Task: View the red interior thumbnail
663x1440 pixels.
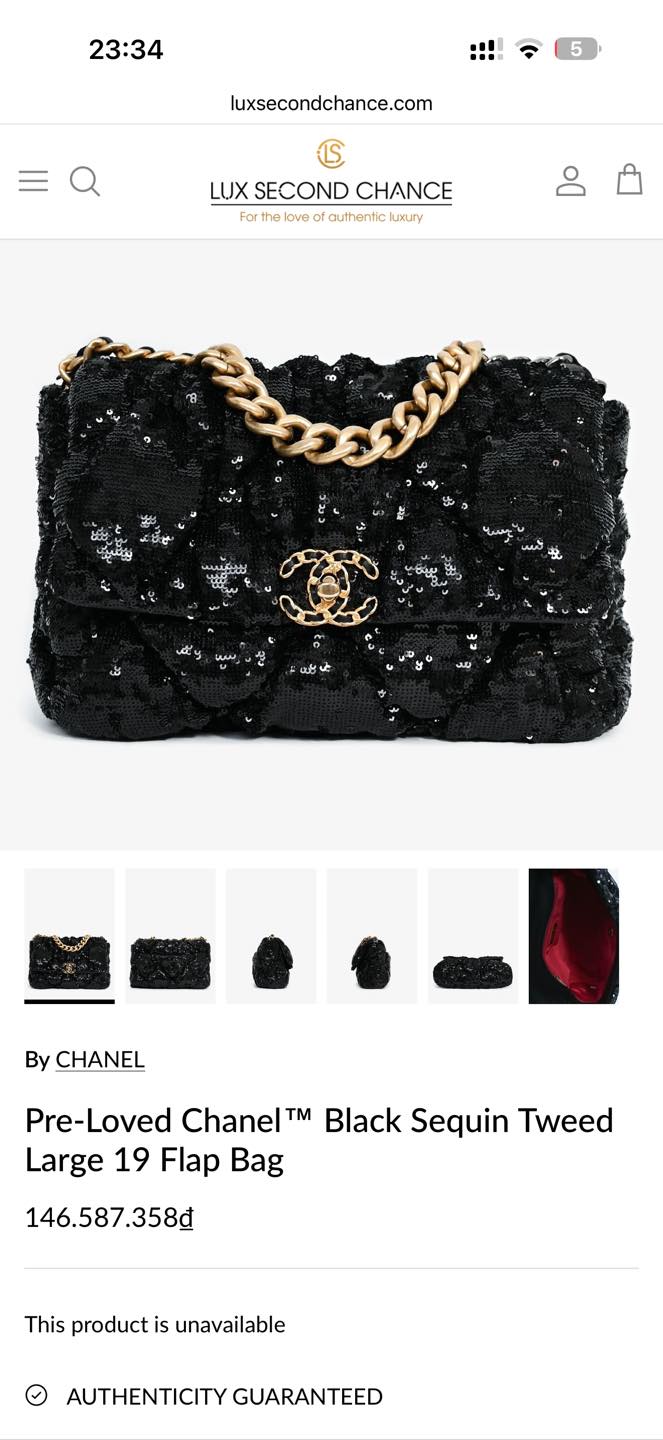Action: click(x=574, y=936)
